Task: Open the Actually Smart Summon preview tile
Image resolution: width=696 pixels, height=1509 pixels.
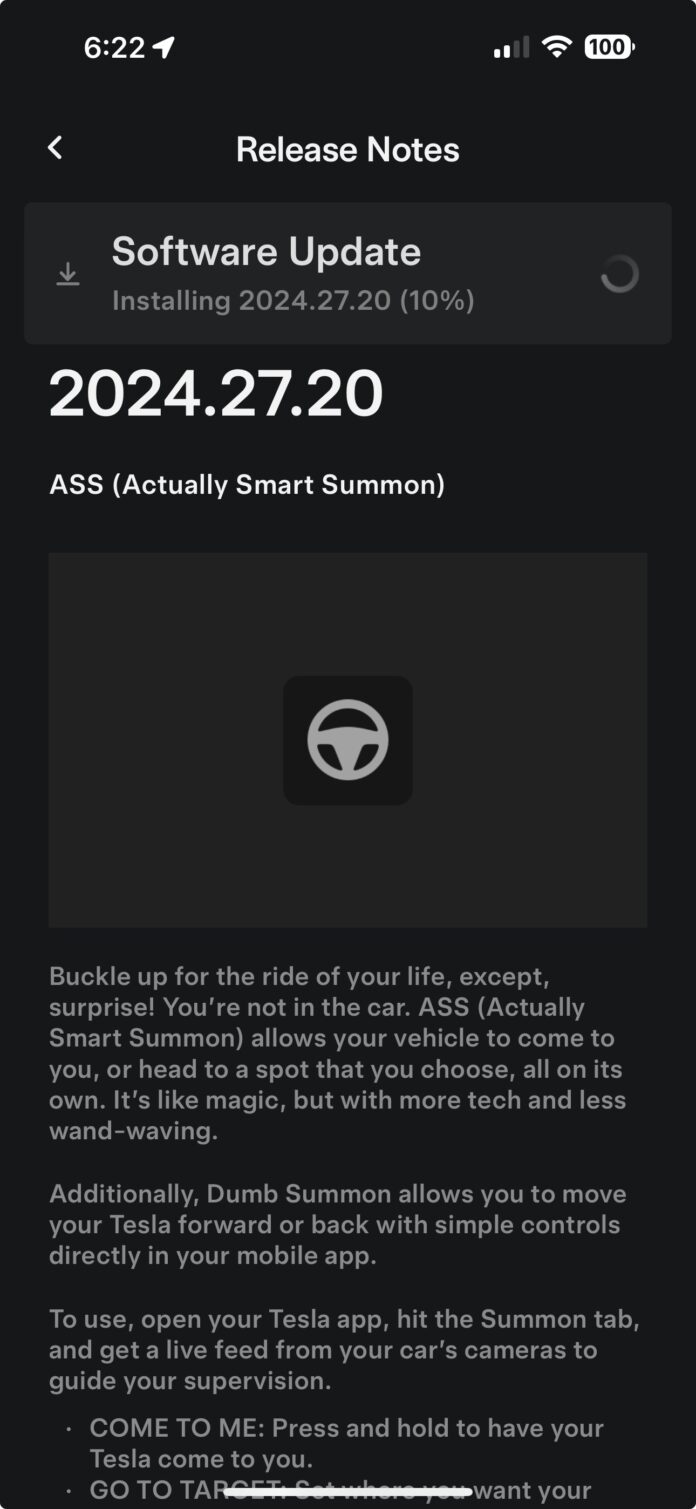Action: click(x=347, y=740)
